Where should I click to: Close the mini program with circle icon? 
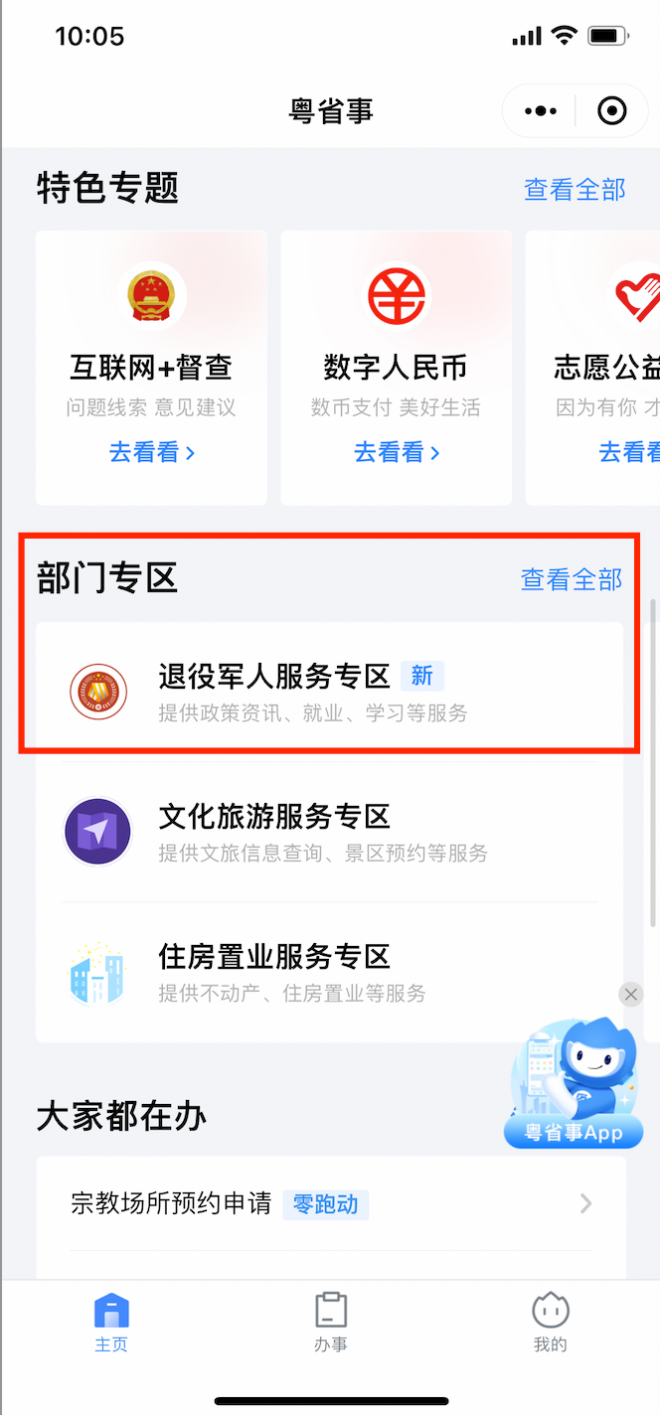611,111
